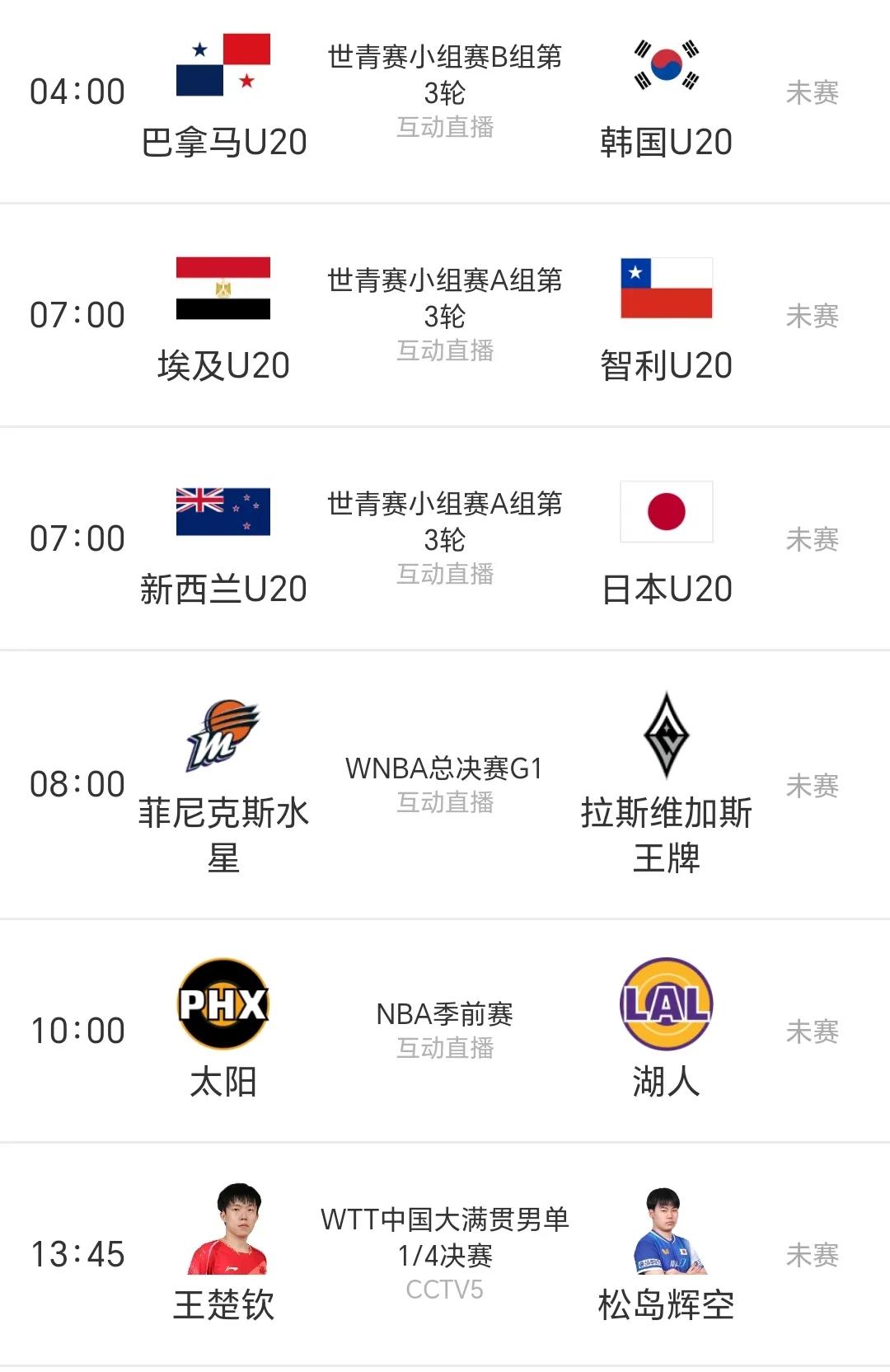The height and width of the screenshot is (1372, 890).
Task: View the 埃及U20 vs 智利U20 match
Action: pos(445,315)
